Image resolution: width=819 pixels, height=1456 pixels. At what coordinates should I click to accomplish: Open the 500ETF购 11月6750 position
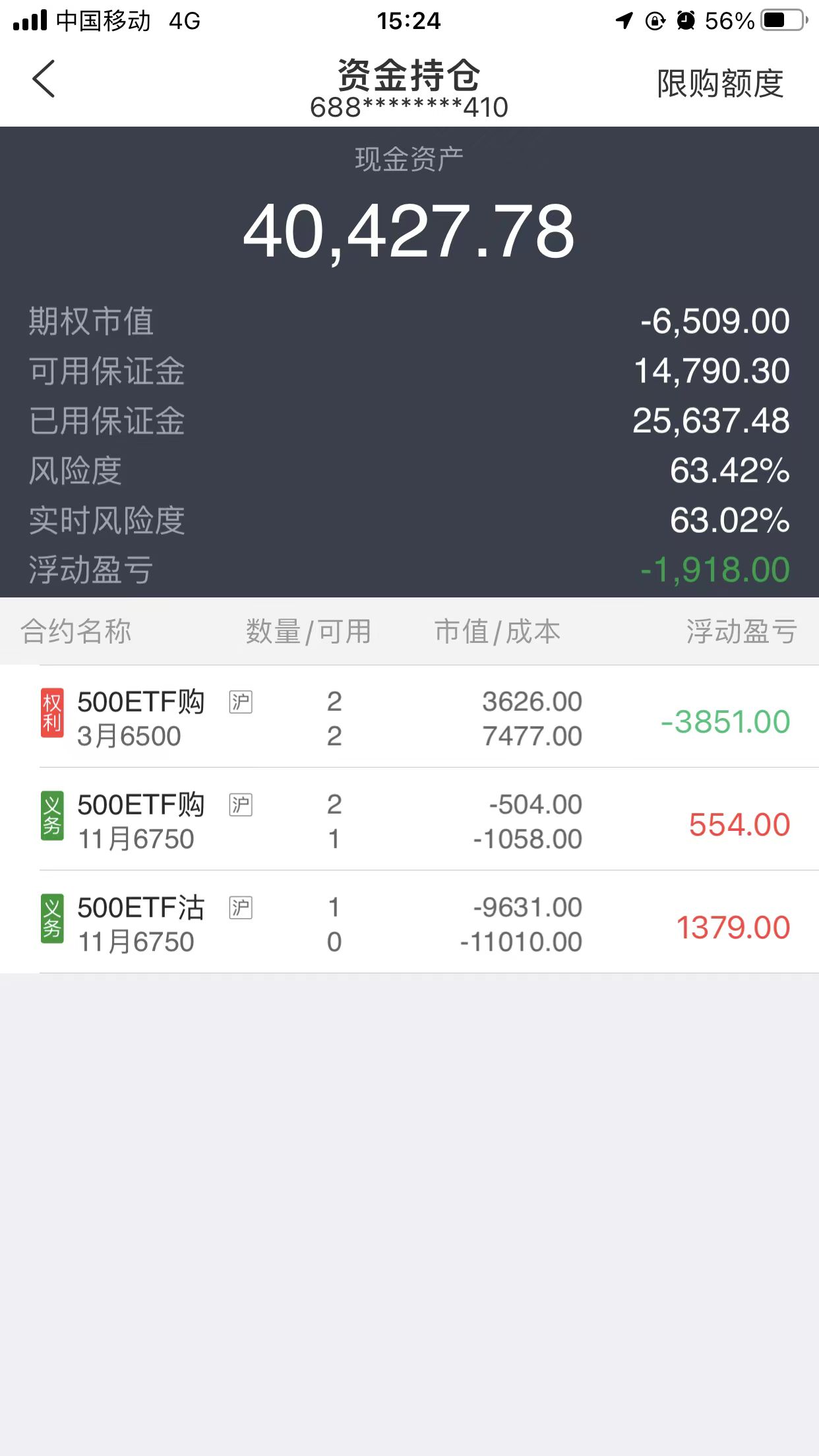click(409, 821)
